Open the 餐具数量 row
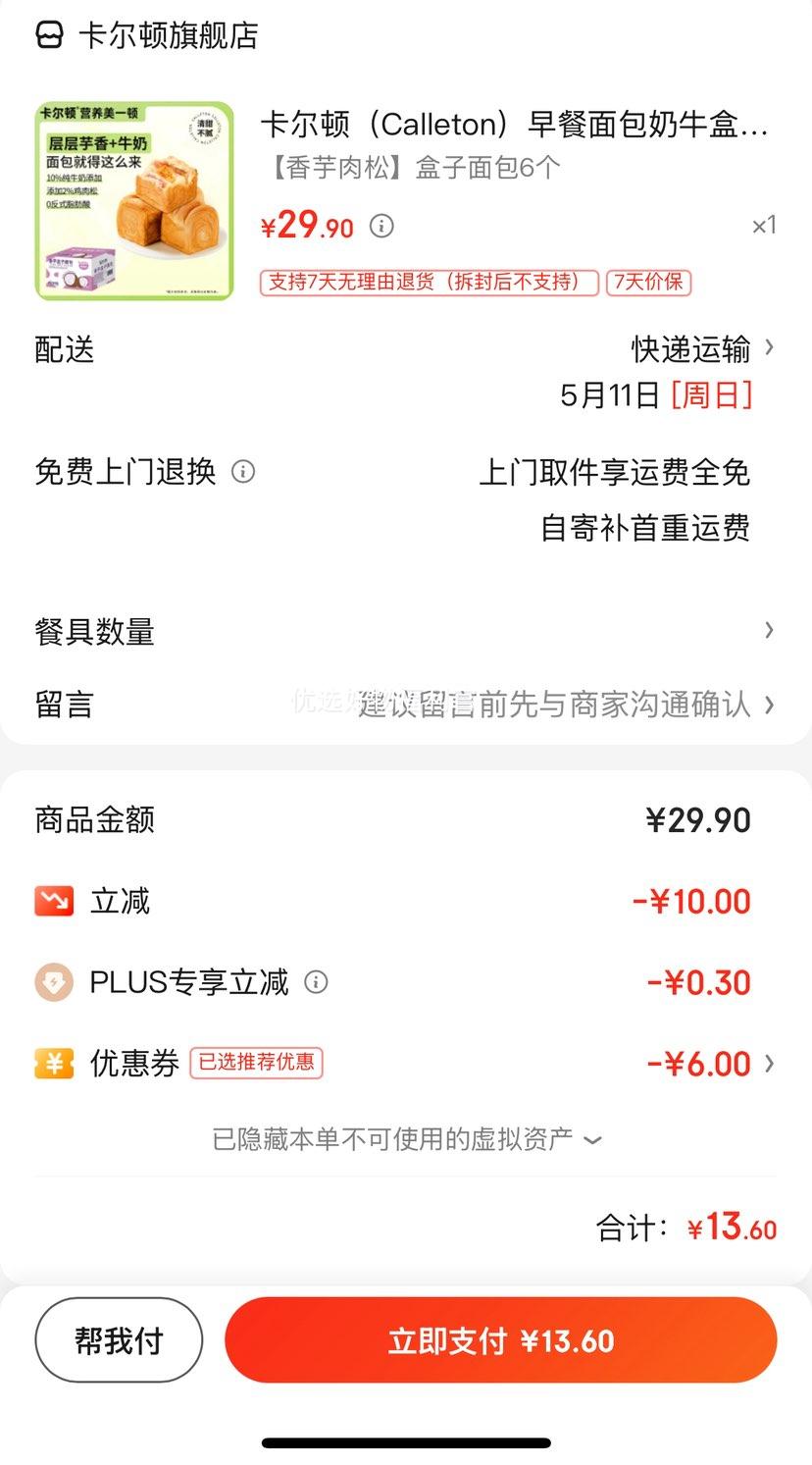Viewport: 812px width, 1465px height. [x=406, y=631]
